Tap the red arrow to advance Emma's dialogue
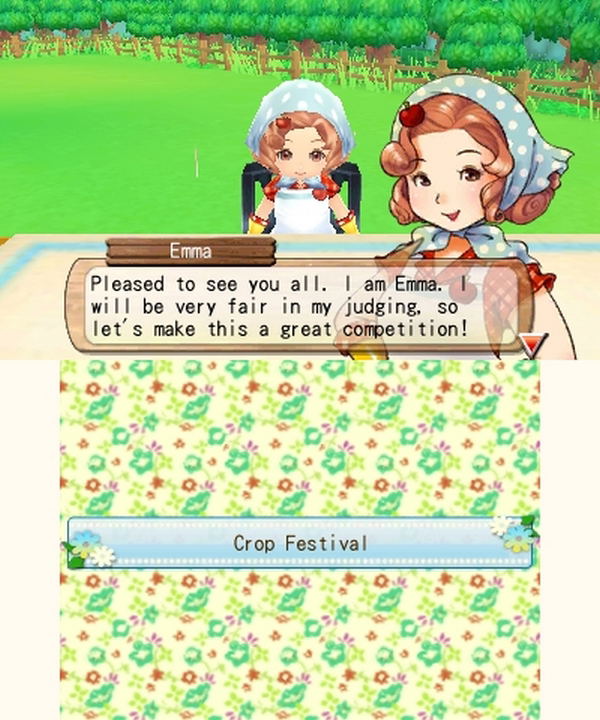Screen dimensions: 600x720 click(534, 345)
